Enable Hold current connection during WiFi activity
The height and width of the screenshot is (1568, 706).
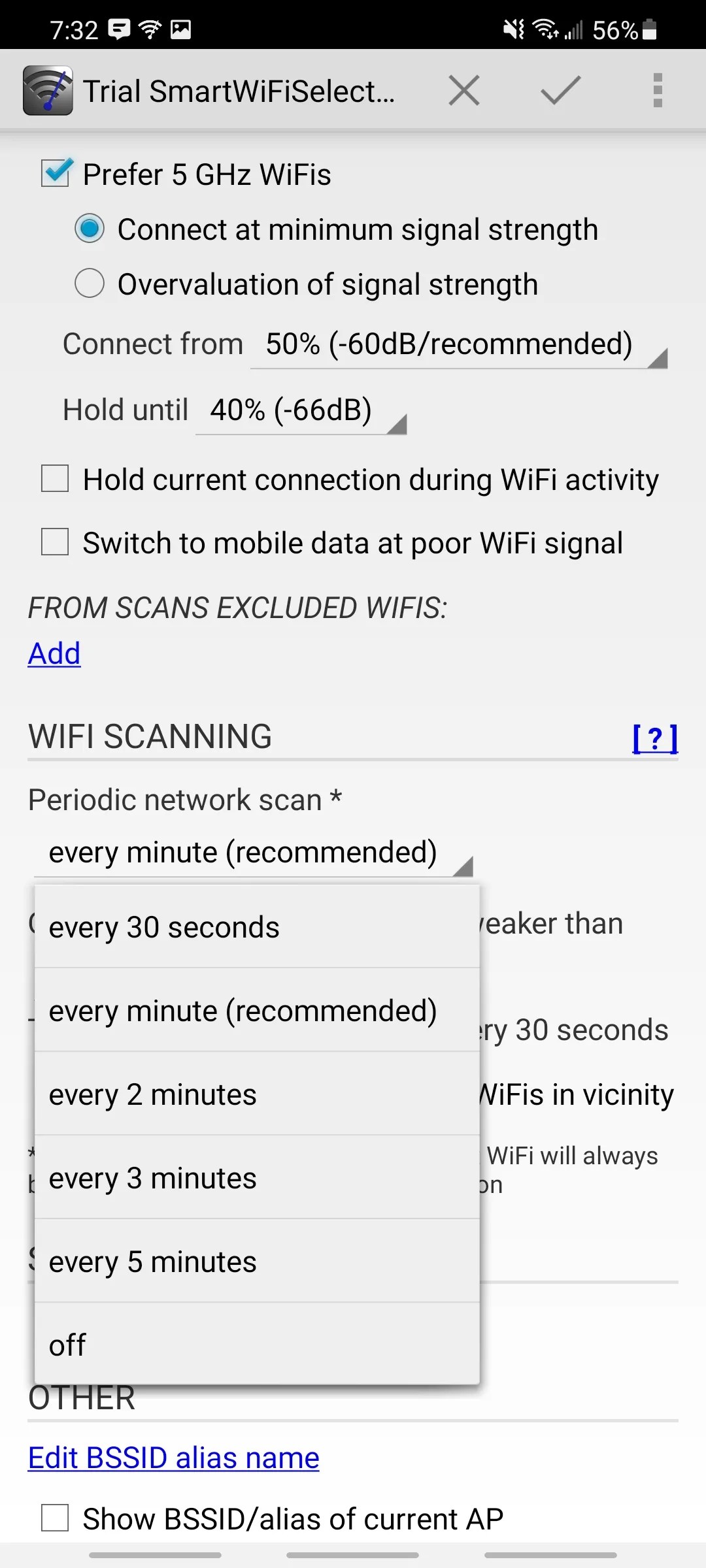point(56,479)
